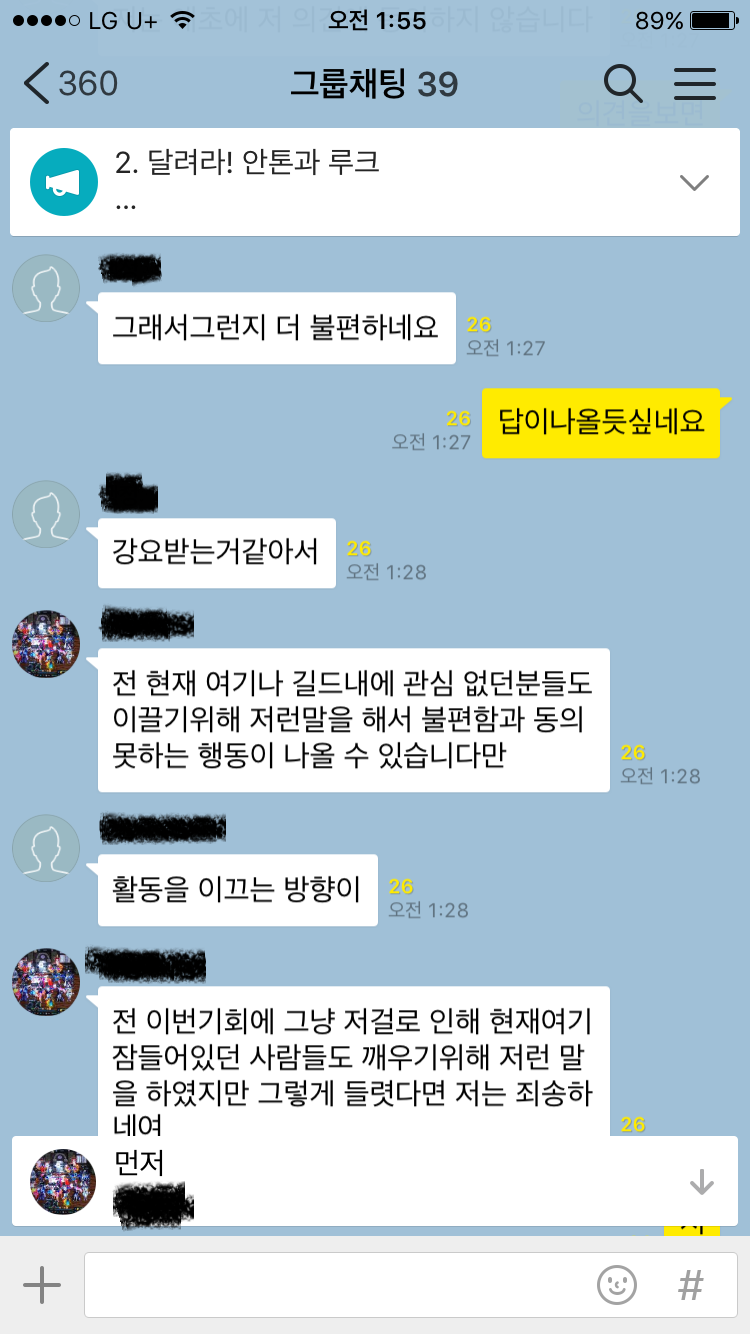Viewport: 750px width, 1334px height.
Task: Open the chat room hamburger menu
Action: [x=694, y=84]
